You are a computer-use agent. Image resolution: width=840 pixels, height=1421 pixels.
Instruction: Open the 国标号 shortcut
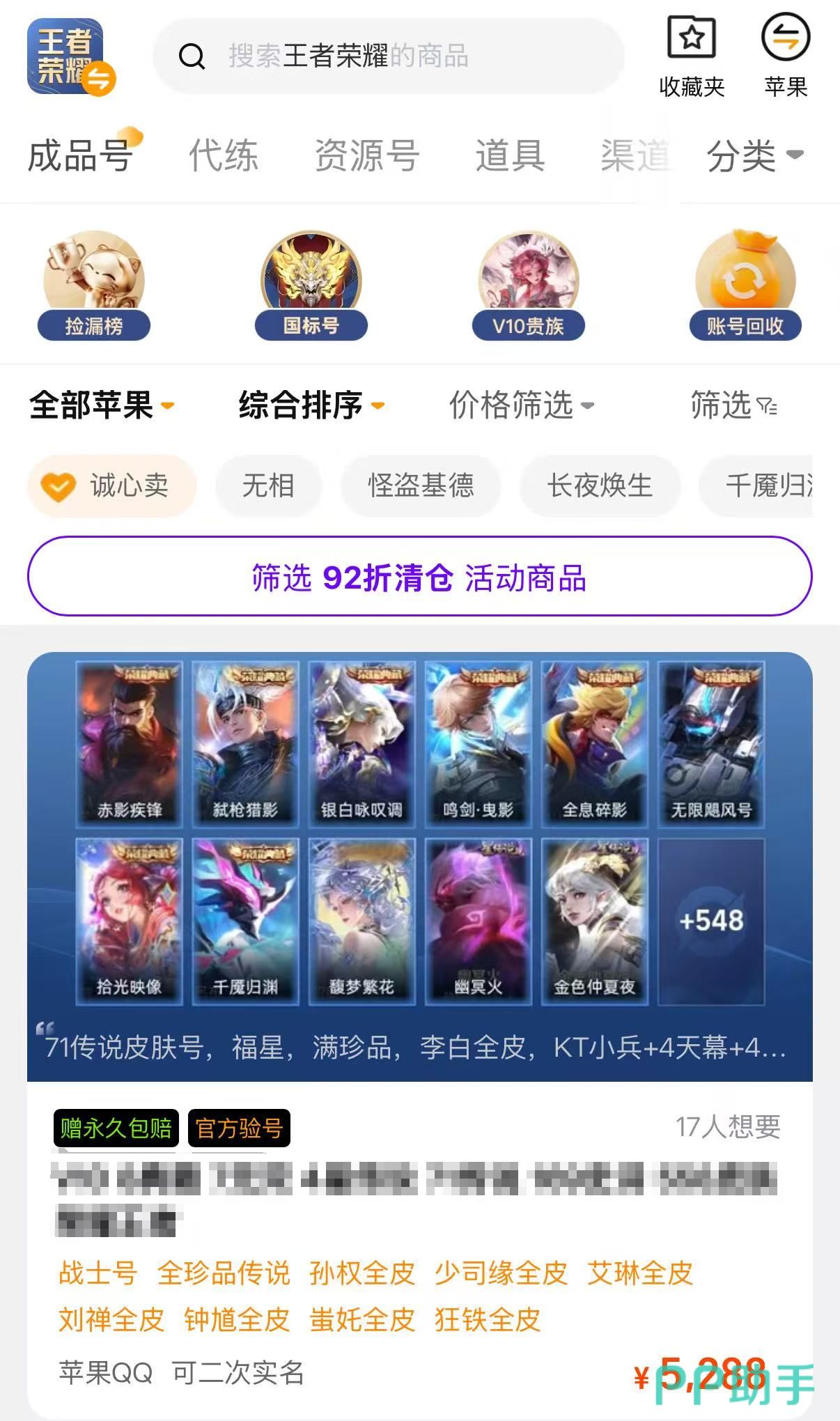[x=311, y=286]
